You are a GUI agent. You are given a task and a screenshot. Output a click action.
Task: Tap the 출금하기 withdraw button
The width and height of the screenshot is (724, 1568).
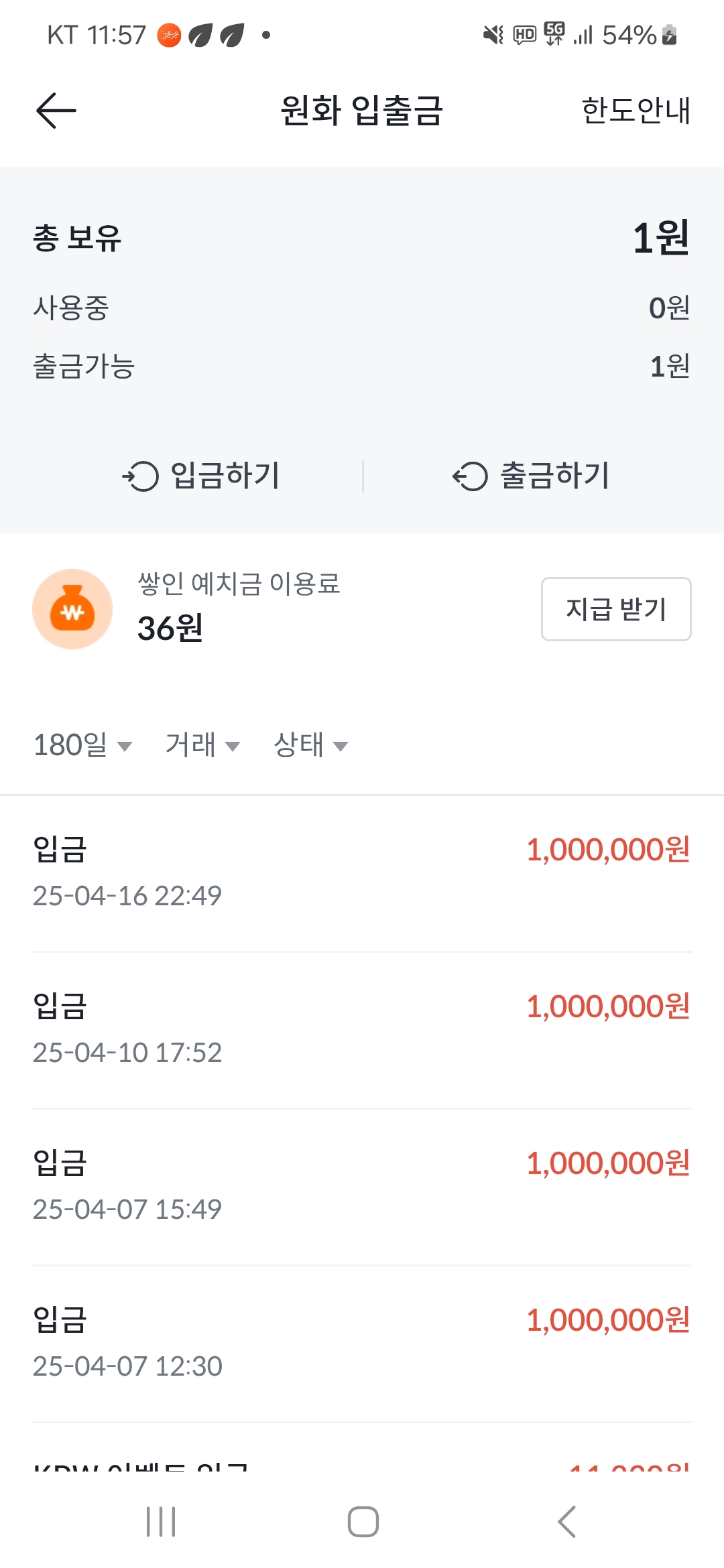tap(530, 476)
